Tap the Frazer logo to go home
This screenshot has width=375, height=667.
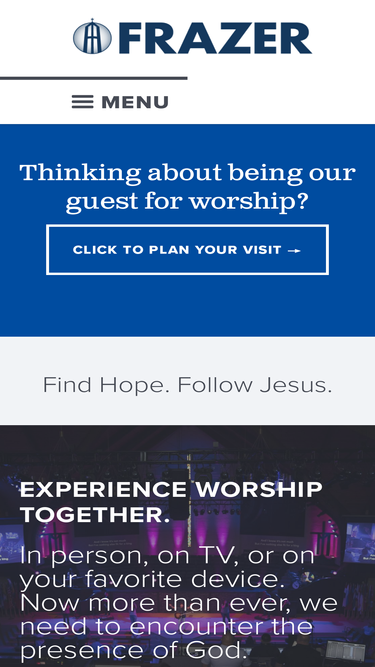pos(192,37)
